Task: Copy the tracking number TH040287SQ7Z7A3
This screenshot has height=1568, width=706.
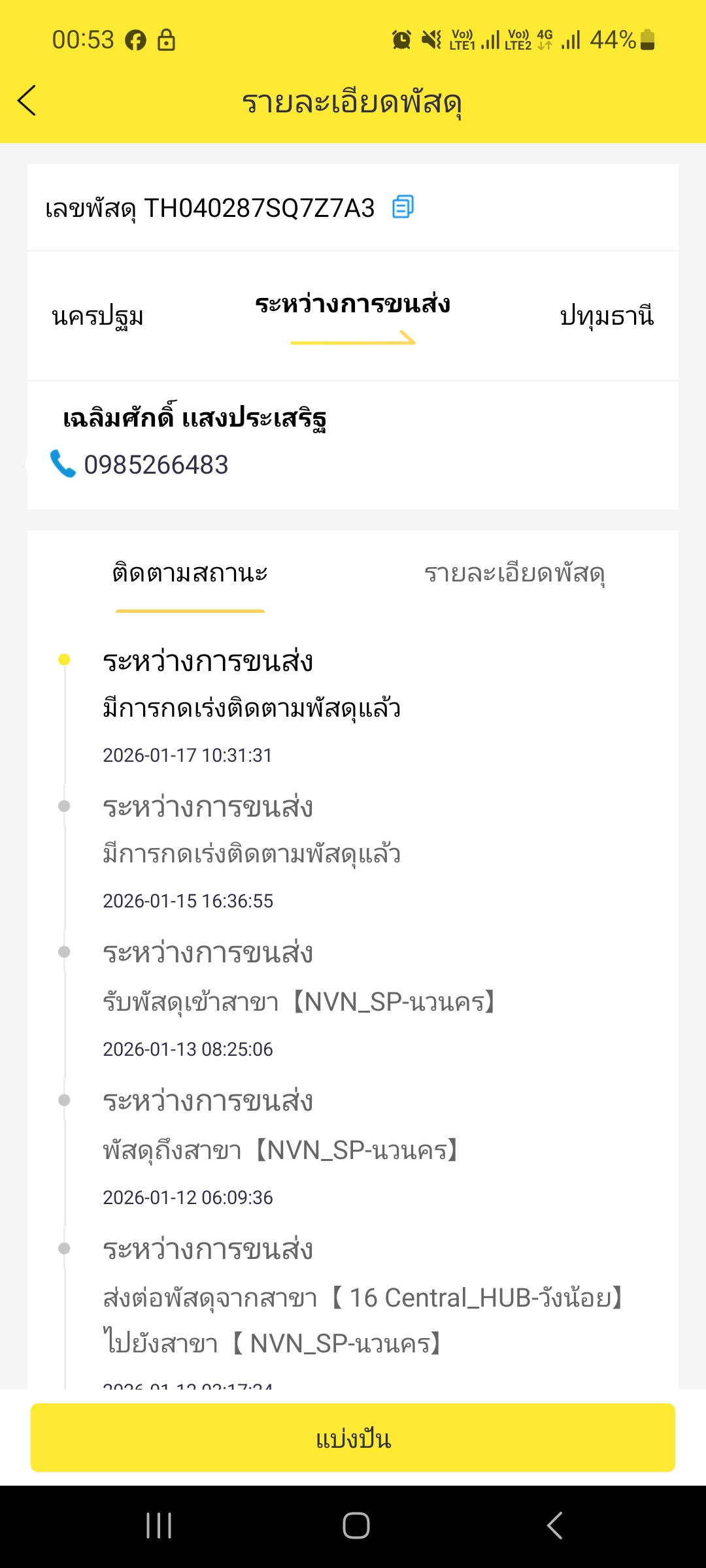Action: pyautogui.click(x=403, y=207)
